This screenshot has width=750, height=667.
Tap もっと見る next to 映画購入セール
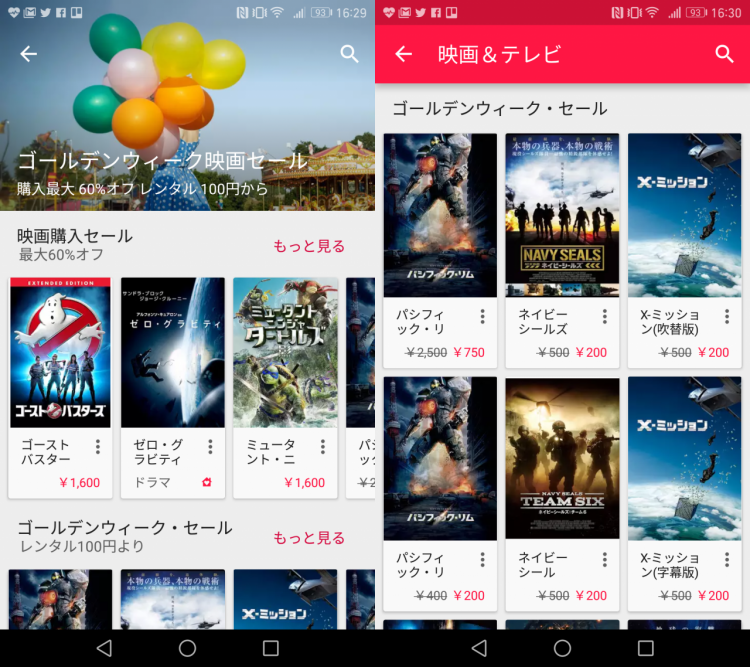click(309, 246)
